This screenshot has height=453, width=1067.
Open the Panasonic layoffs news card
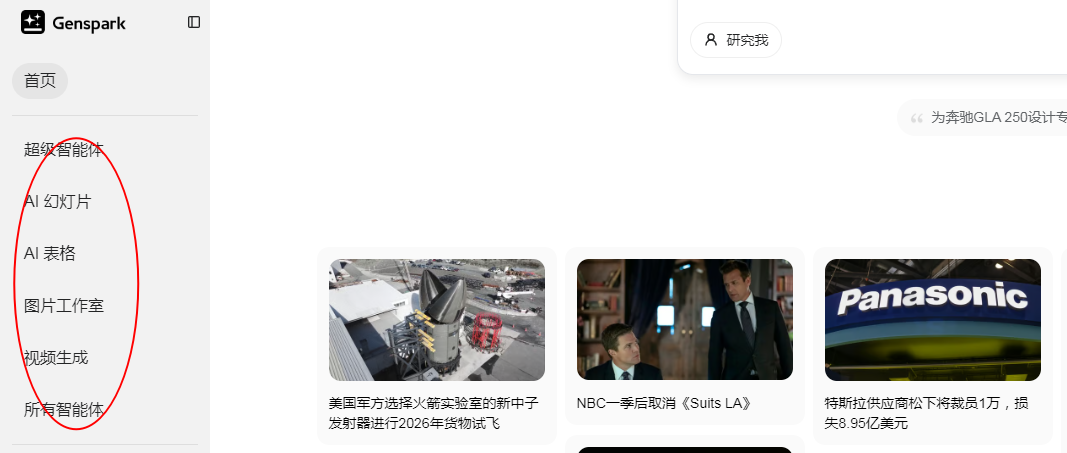[x=932, y=345]
